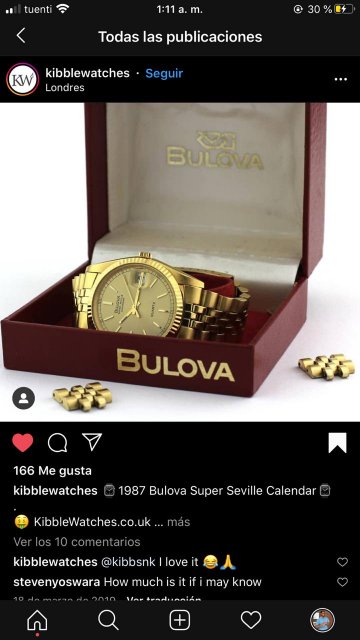Open the Londres location link
This screenshot has height=640, width=360.
point(65,87)
